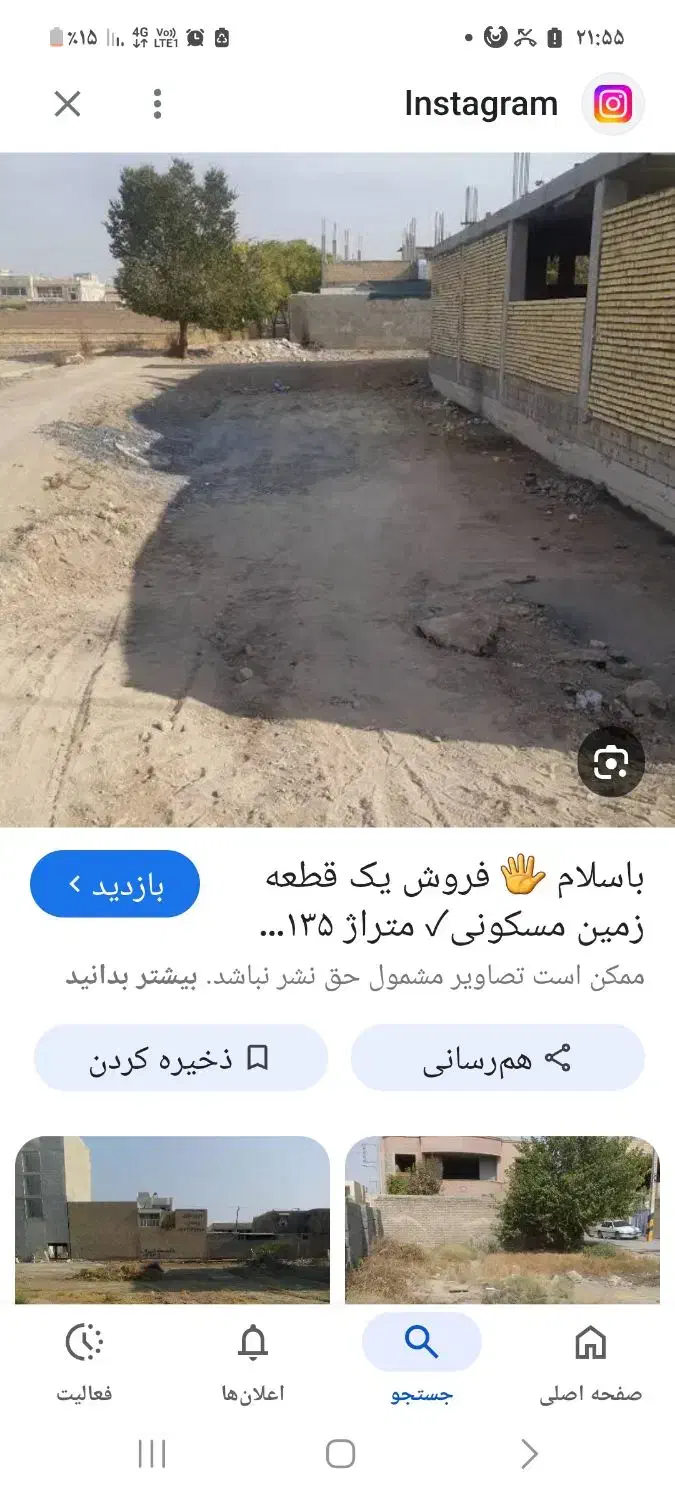Share the image via هم‌رسانی
This screenshot has width=675, height=1500.
pyautogui.click(x=497, y=1058)
